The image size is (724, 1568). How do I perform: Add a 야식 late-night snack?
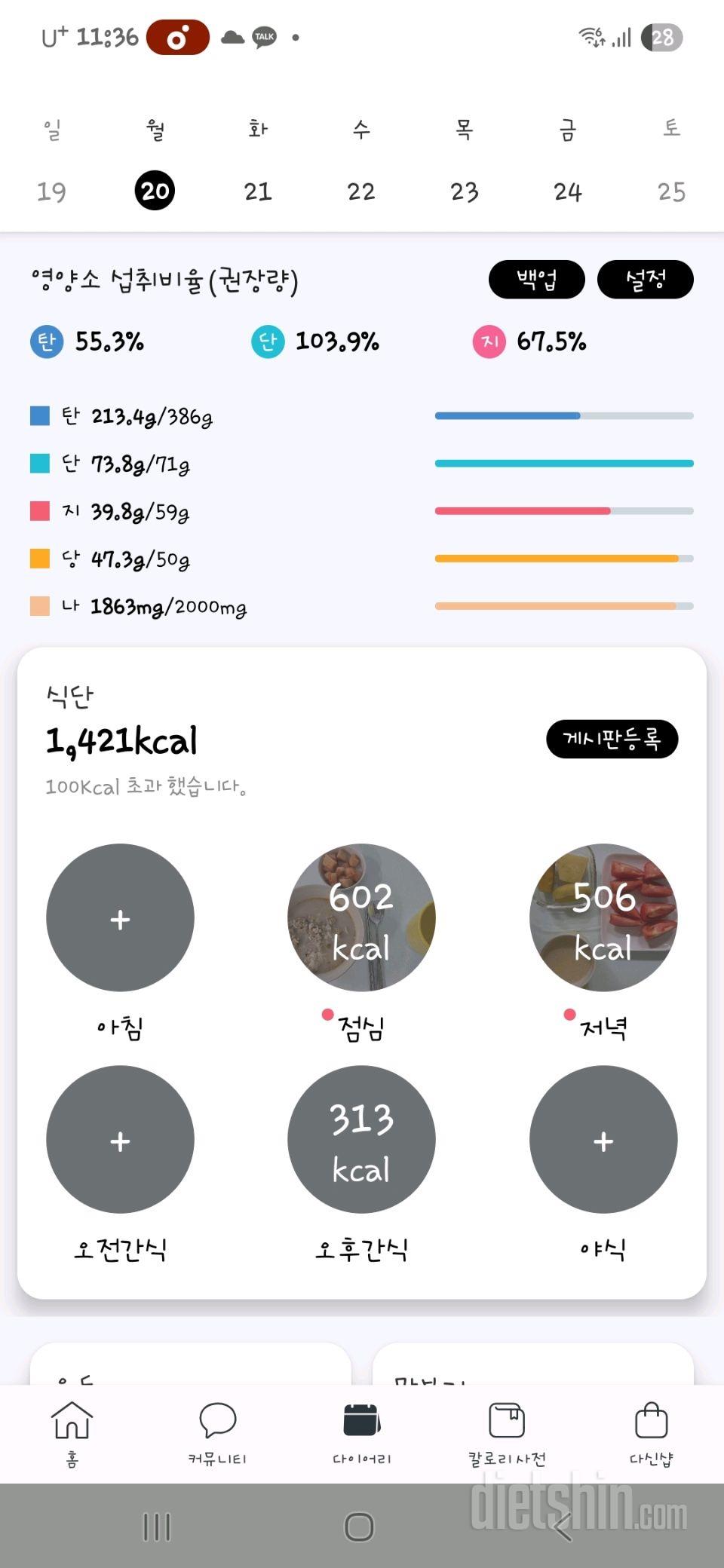tap(603, 1139)
